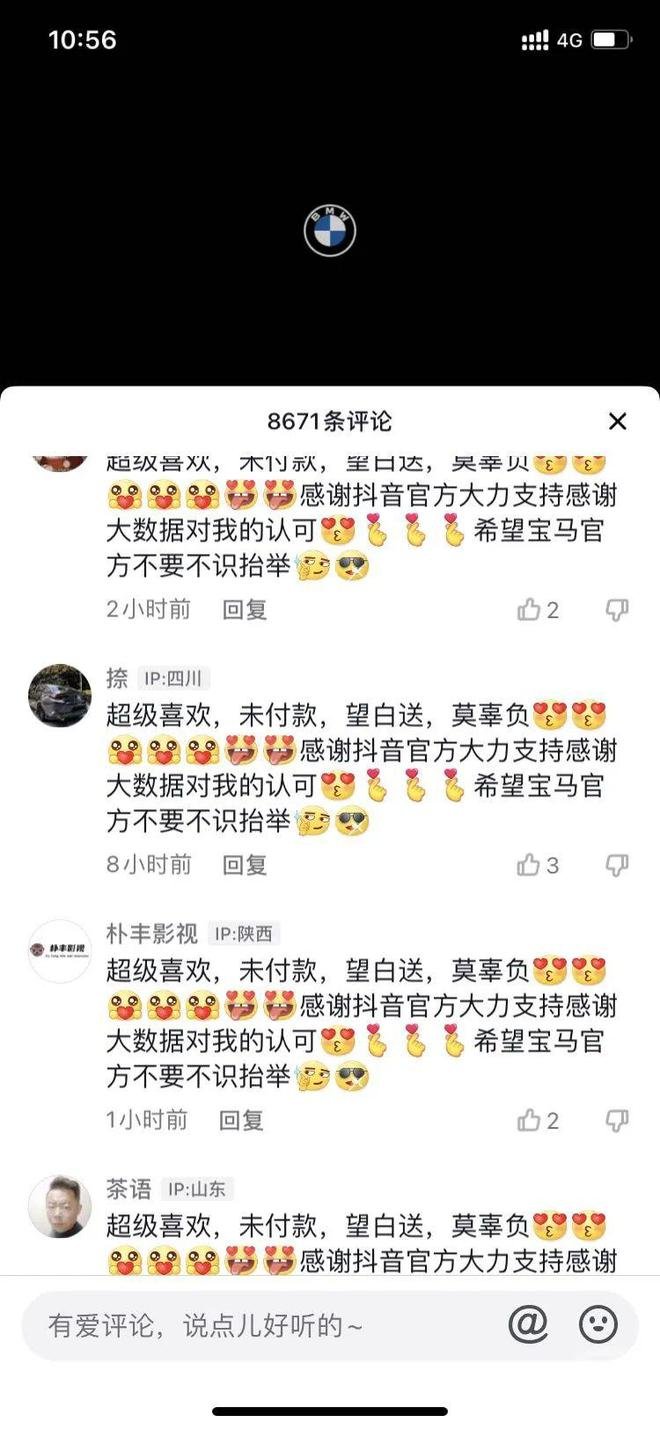The height and width of the screenshot is (1430, 660).
Task: Like 朴丰影视's comment
Action: [529, 1120]
